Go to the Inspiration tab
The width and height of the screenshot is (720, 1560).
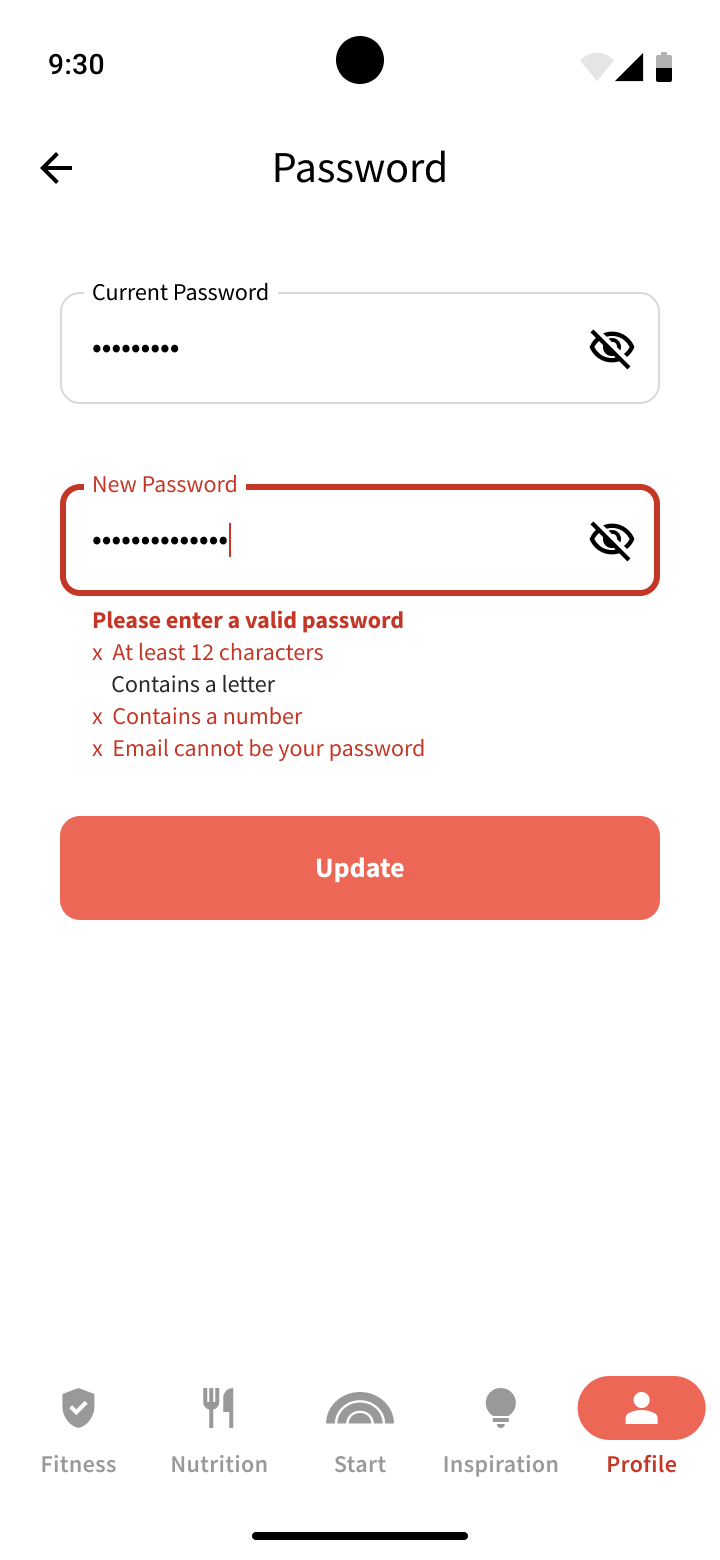pos(500,1430)
